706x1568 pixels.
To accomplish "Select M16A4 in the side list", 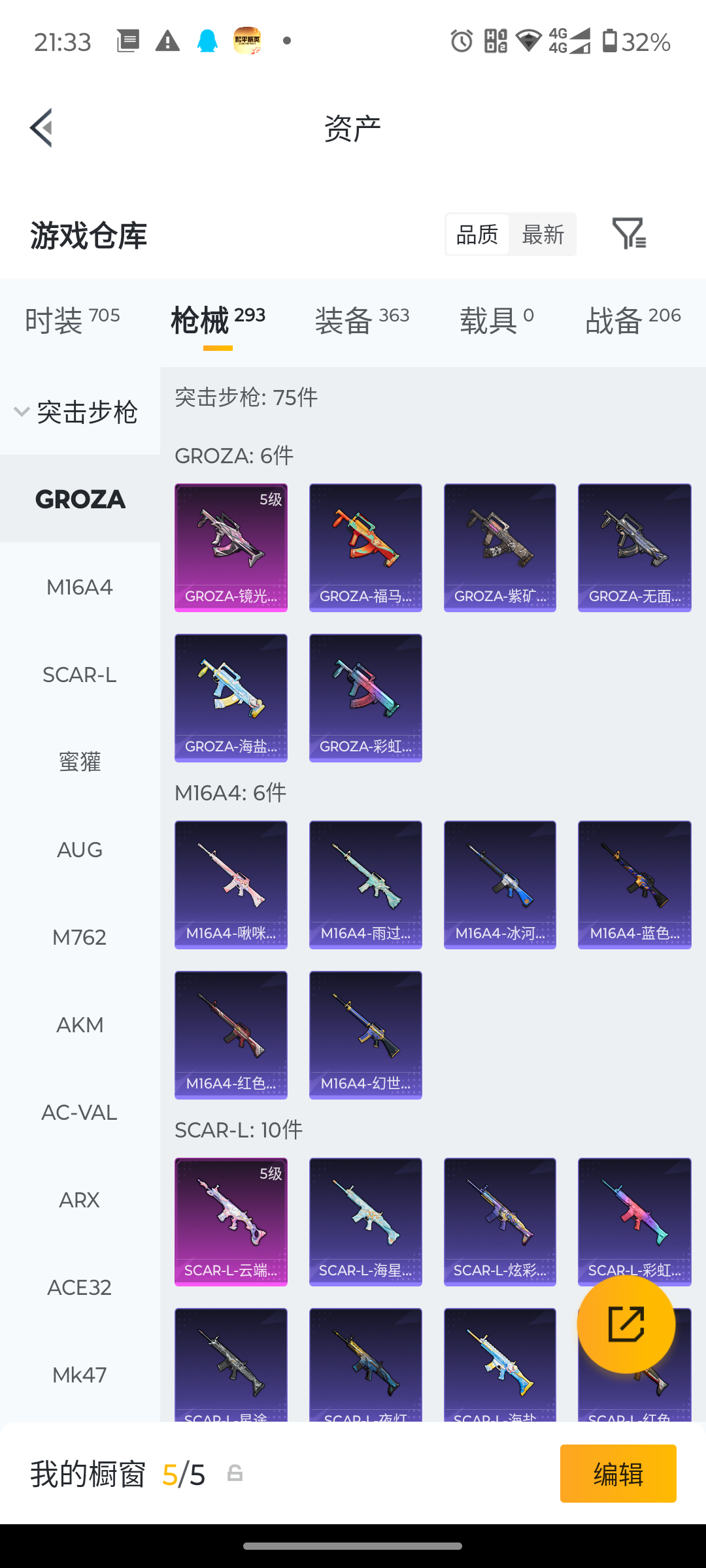I will pyautogui.click(x=80, y=587).
